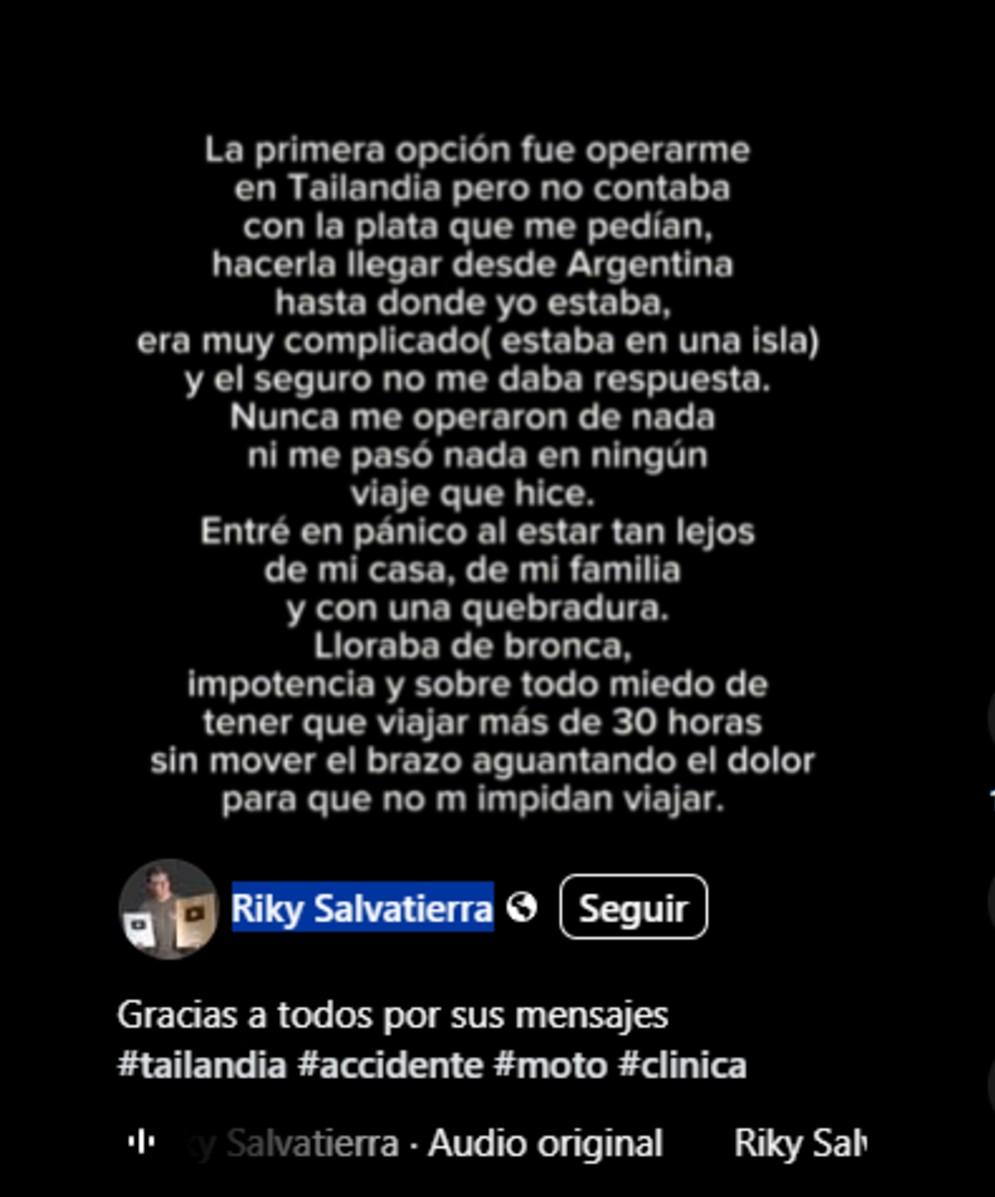Open the #tailandia hashtag
This screenshot has width=995, height=1197.
click(x=201, y=1064)
